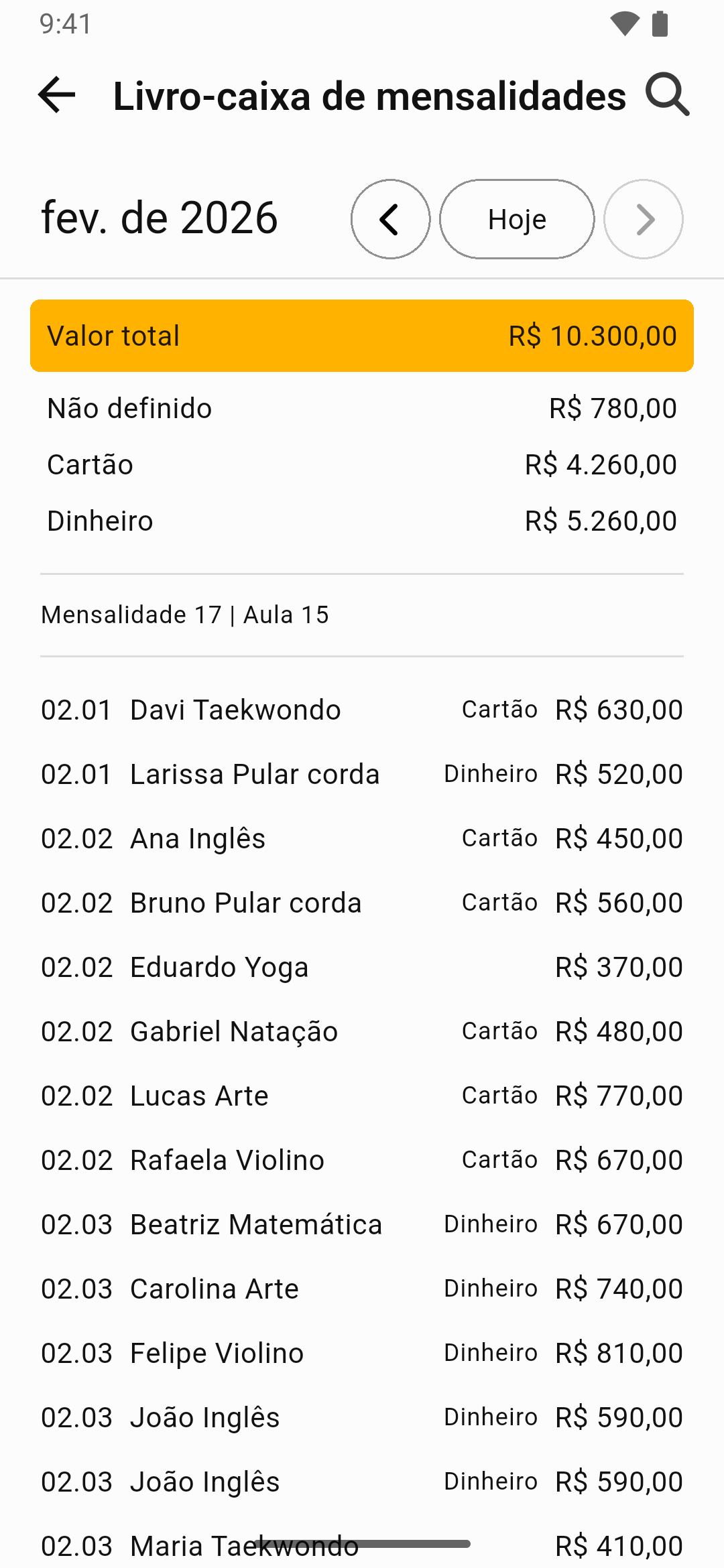Select Maria Taekwondo's R$ 410,00 entry
The height and width of the screenshot is (1568, 724).
[x=362, y=1545]
